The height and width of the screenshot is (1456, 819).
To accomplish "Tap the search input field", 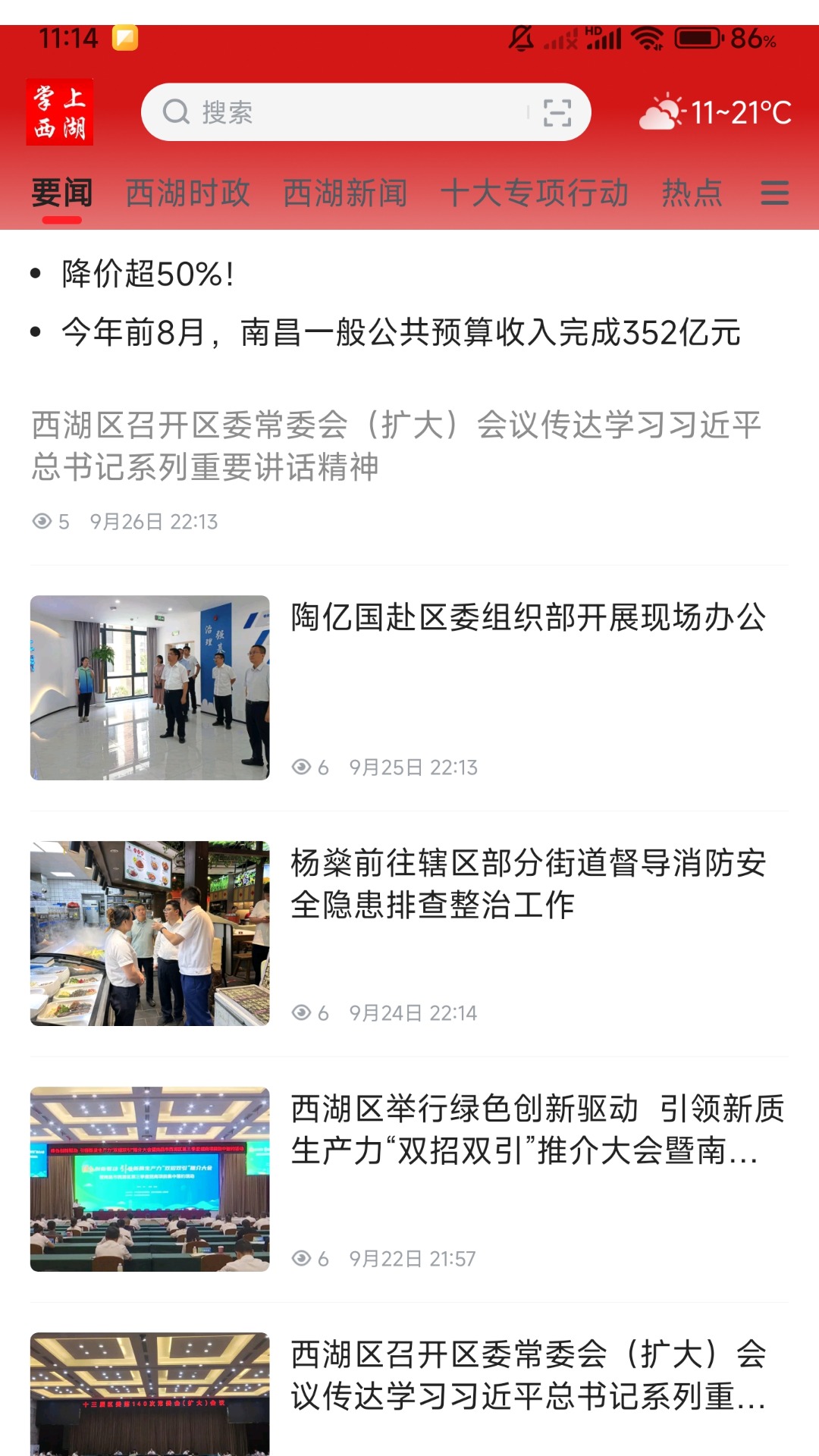I will tap(341, 111).
